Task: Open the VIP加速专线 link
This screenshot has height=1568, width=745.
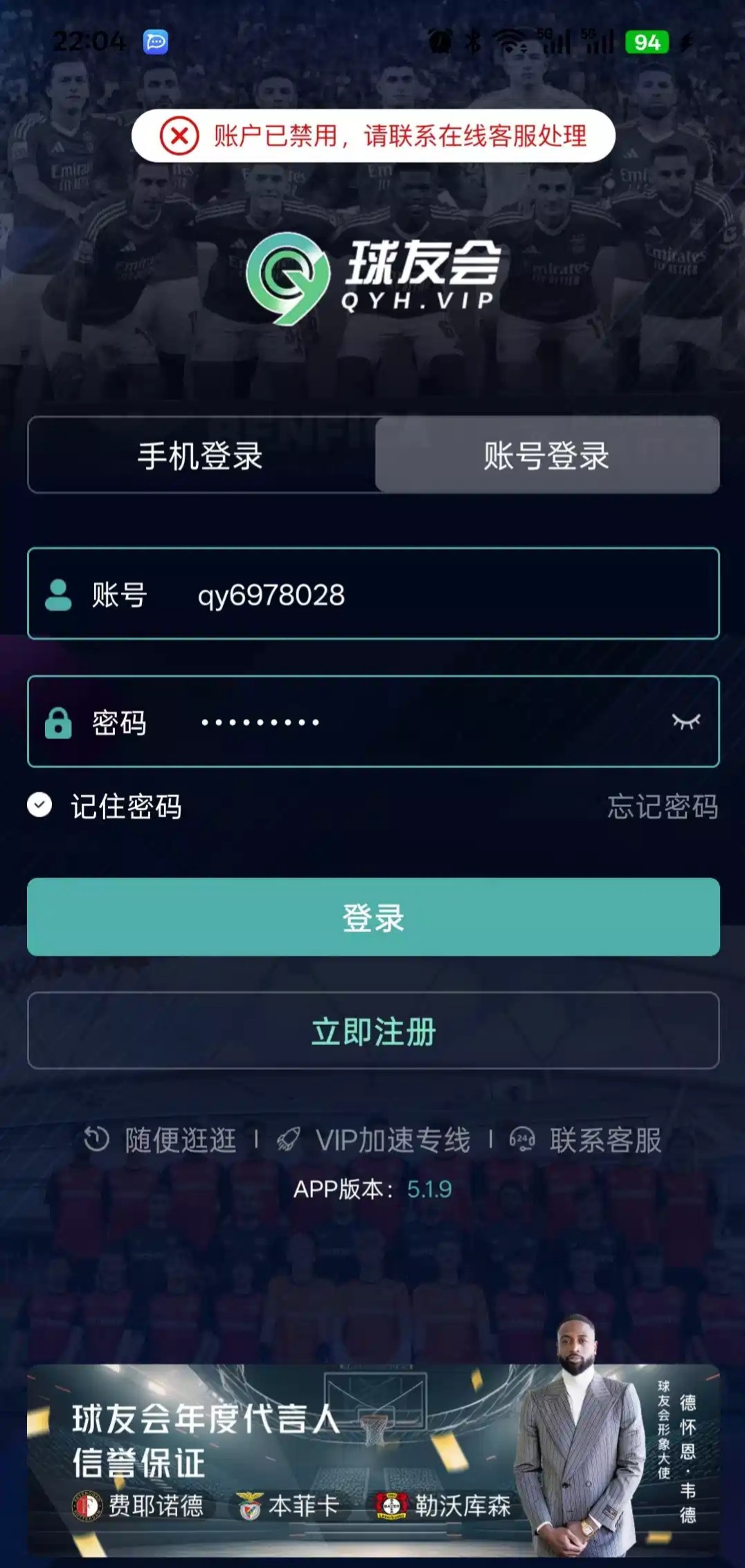Action: pyautogui.click(x=374, y=1140)
